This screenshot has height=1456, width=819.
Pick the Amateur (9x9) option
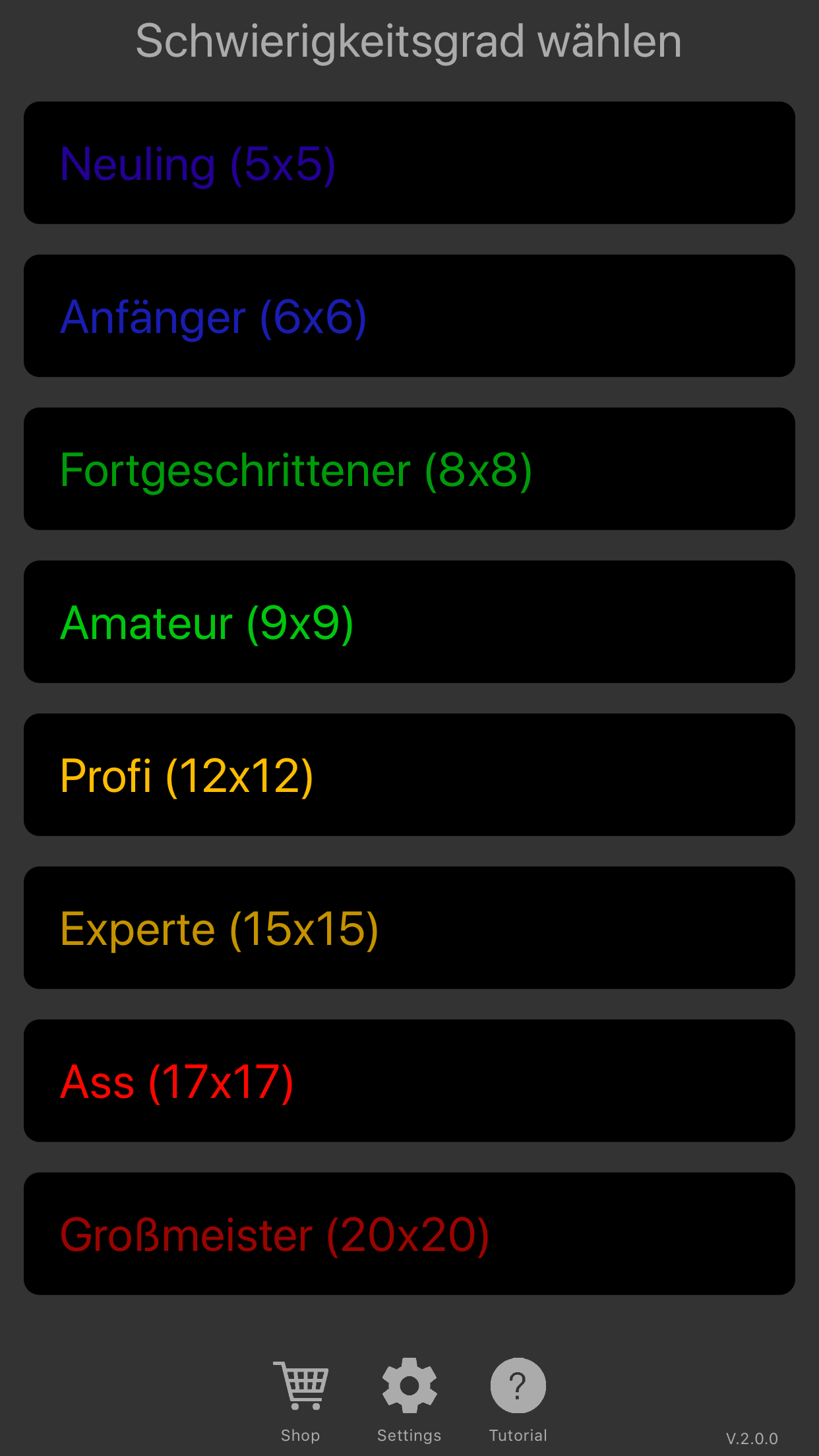tap(409, 622)
